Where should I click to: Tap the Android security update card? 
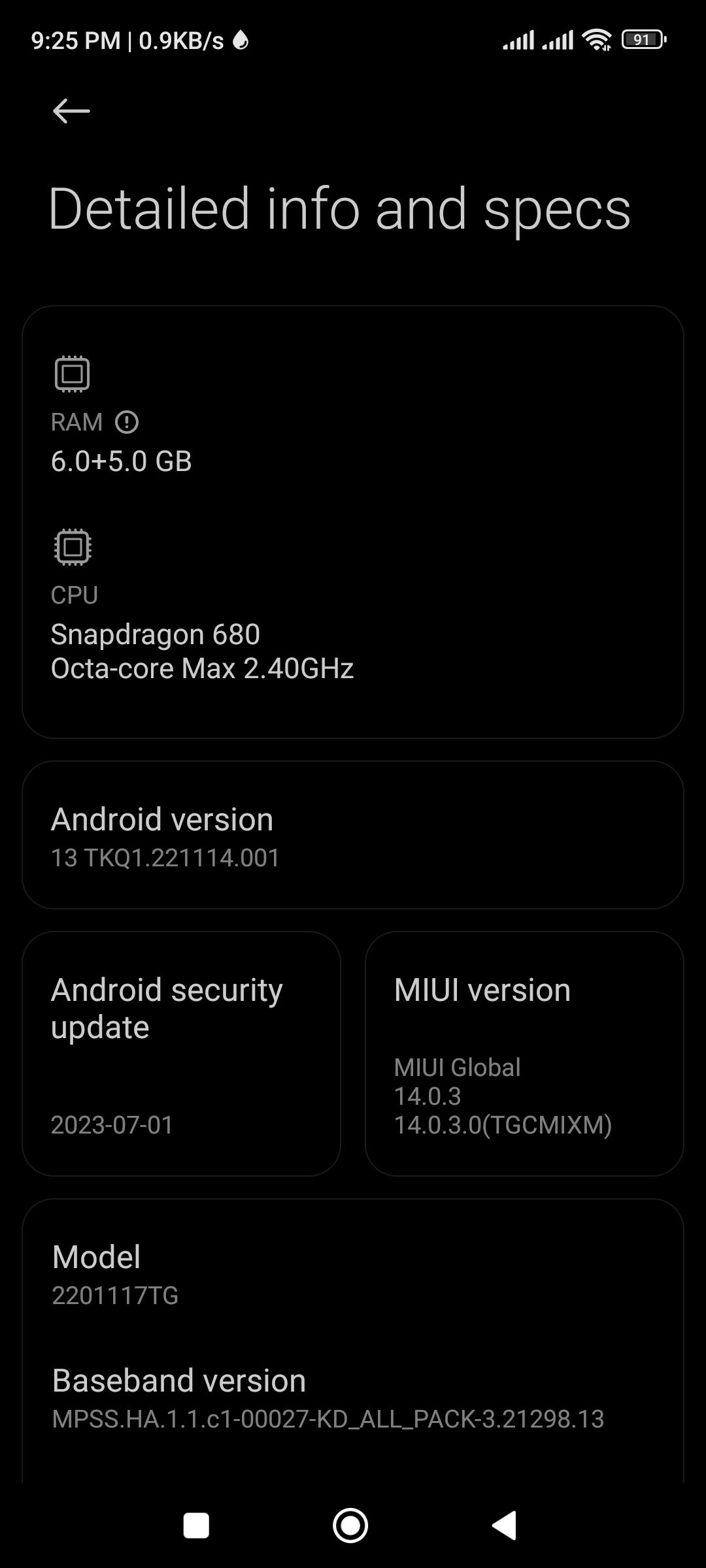pyautogui.click(x=181, y=1052)
